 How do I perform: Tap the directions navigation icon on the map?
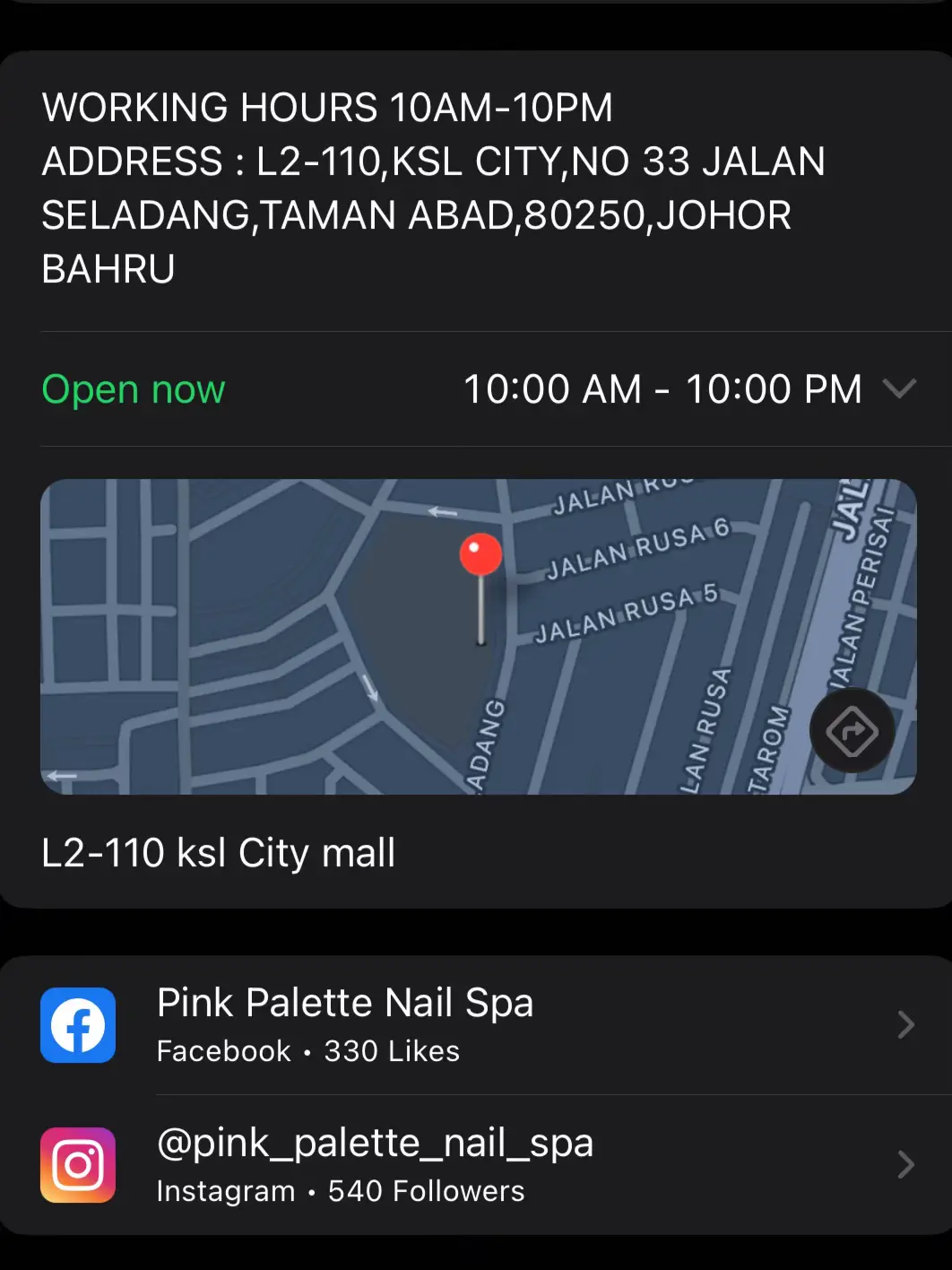click(852, 730)
